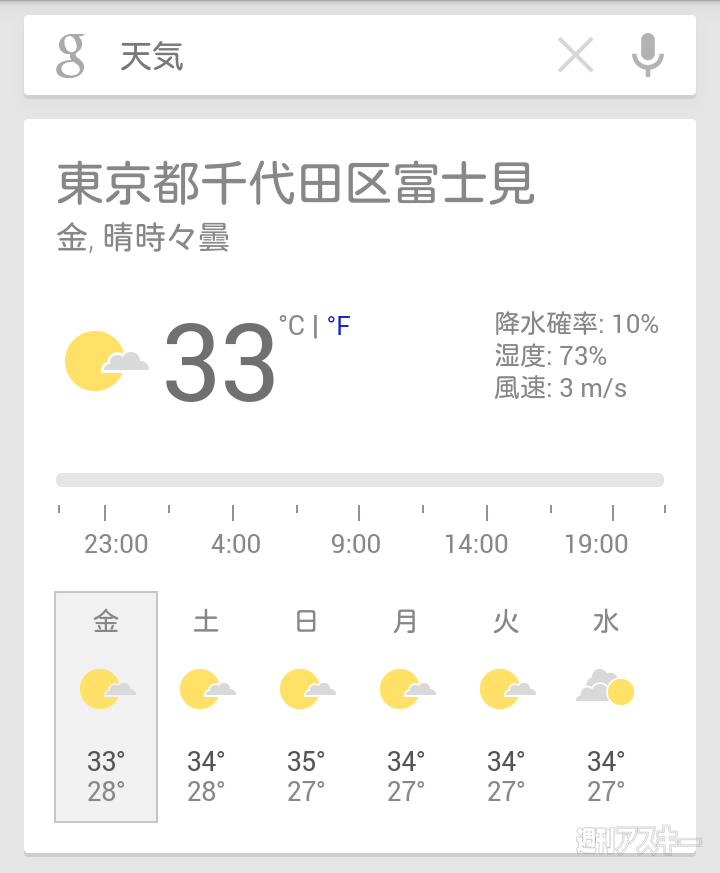Switch temperature unit to °F
The width and height of the screenshot is (720, 873).
(339, 326)
